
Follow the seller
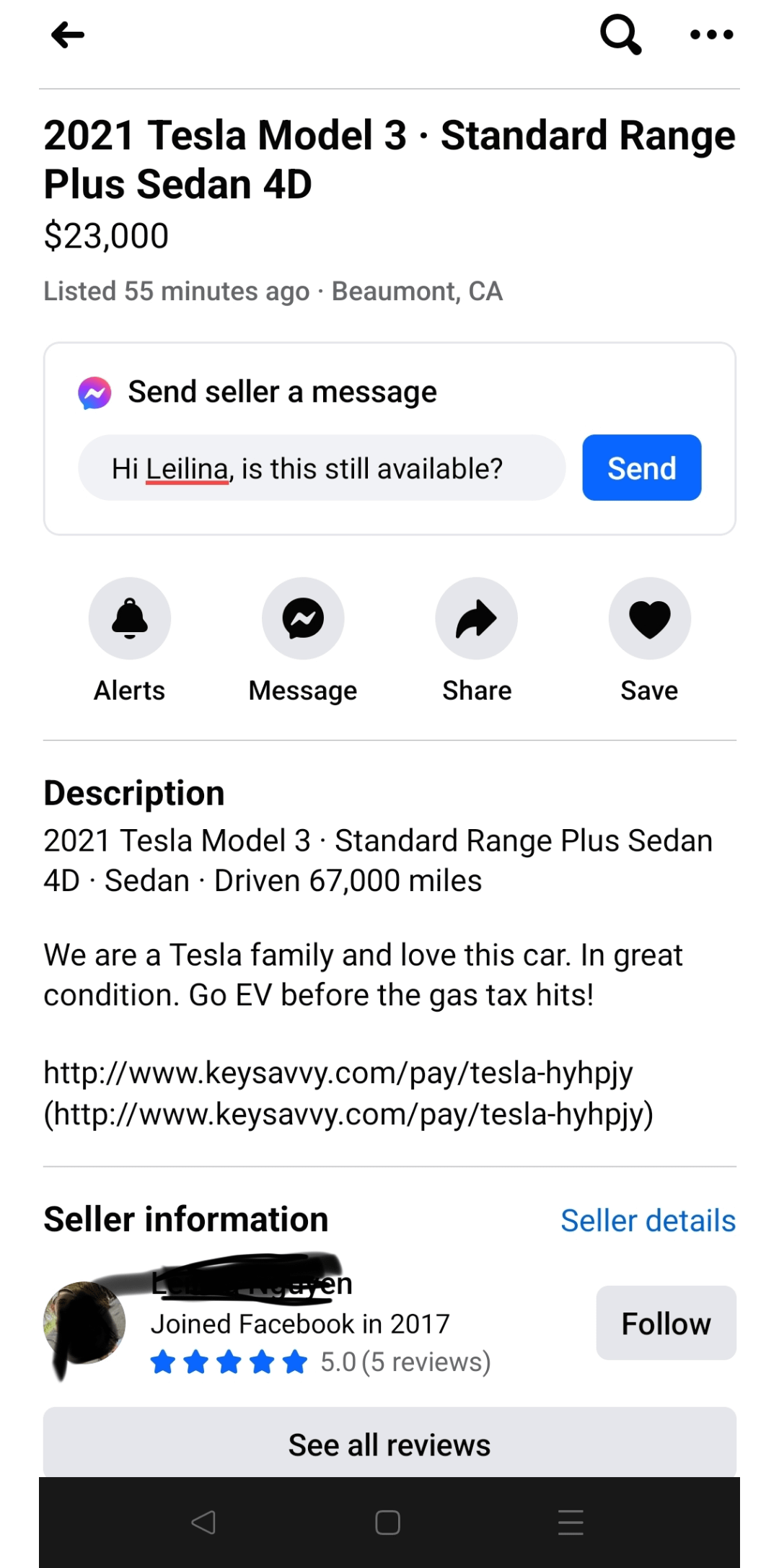tap(666, 1323)
